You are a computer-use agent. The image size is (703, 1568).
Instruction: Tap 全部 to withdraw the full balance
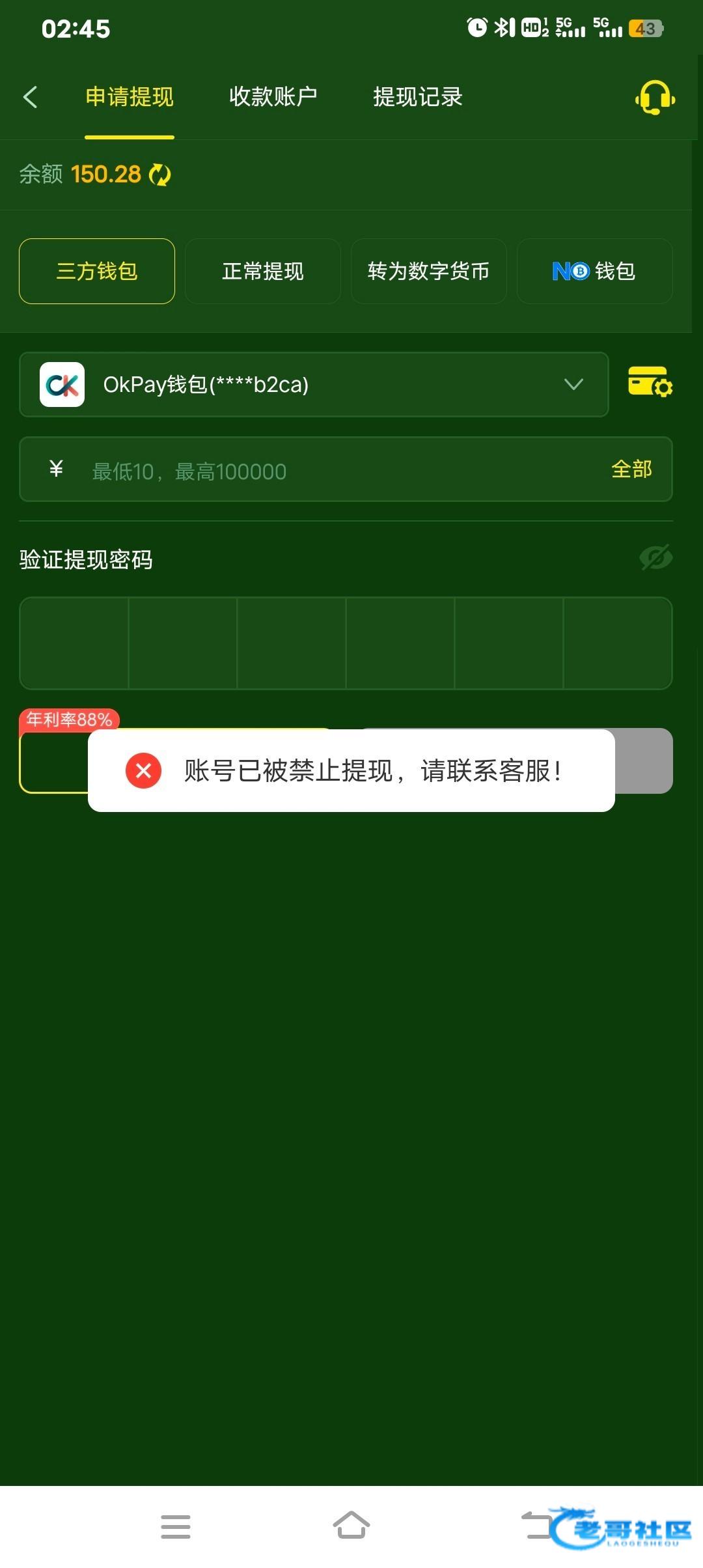point(631,469)
